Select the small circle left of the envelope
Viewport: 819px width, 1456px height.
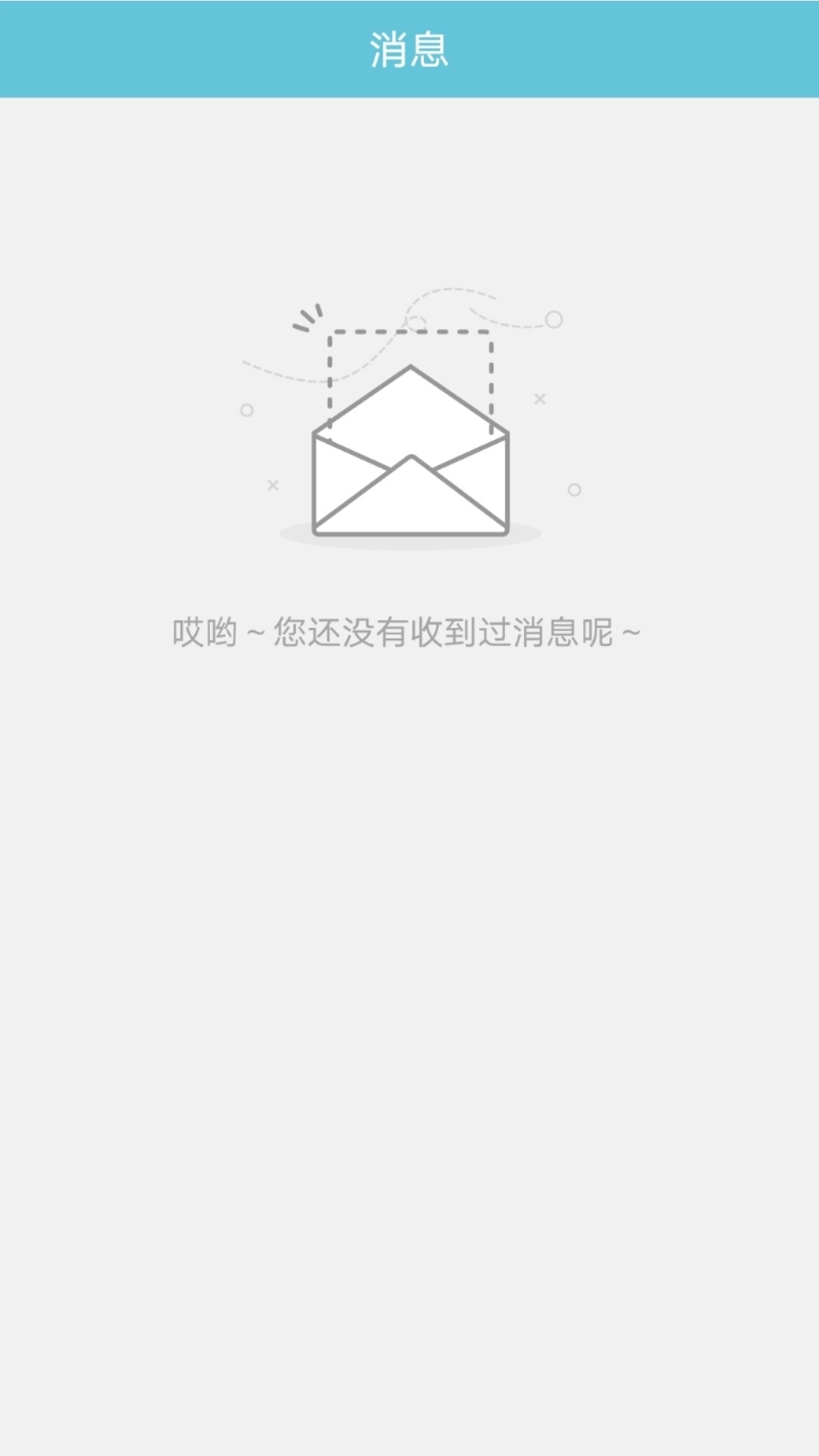click(245, 410)
